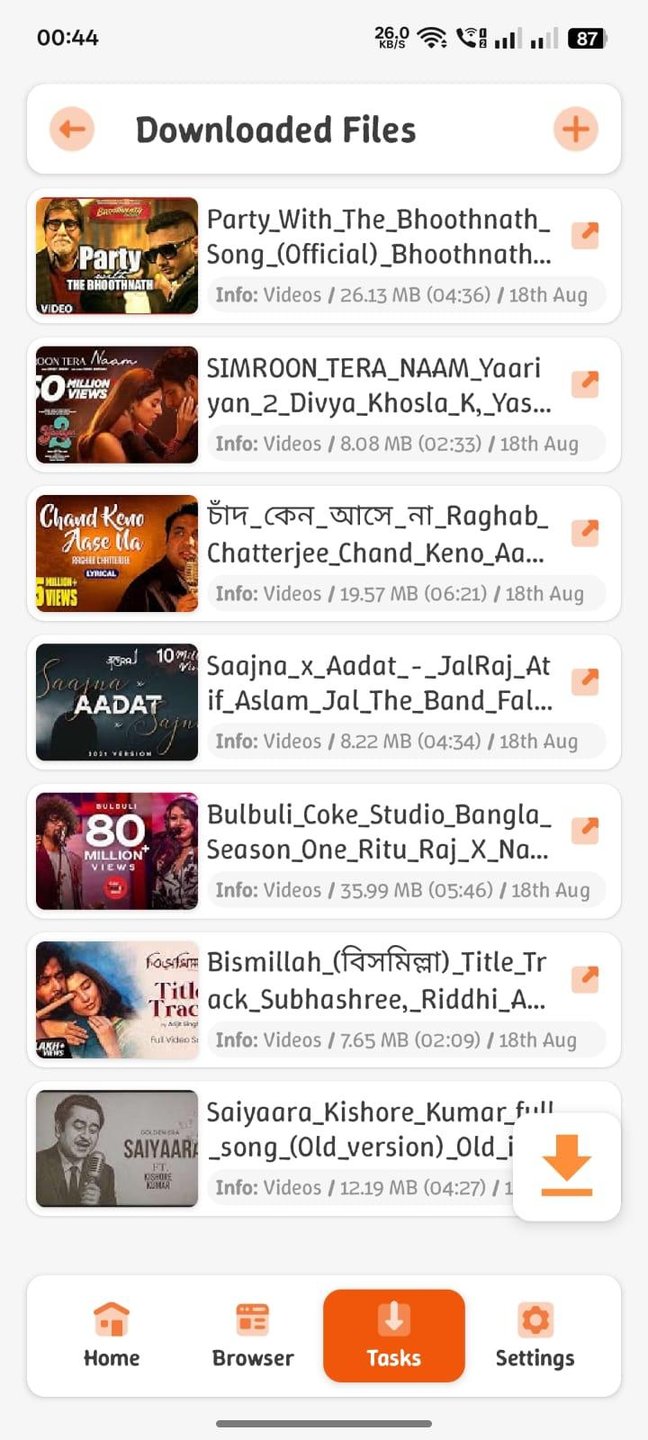Open the Bismillah Title Track video
This screenshot has height=1440, width=648.
(117, 1000)
